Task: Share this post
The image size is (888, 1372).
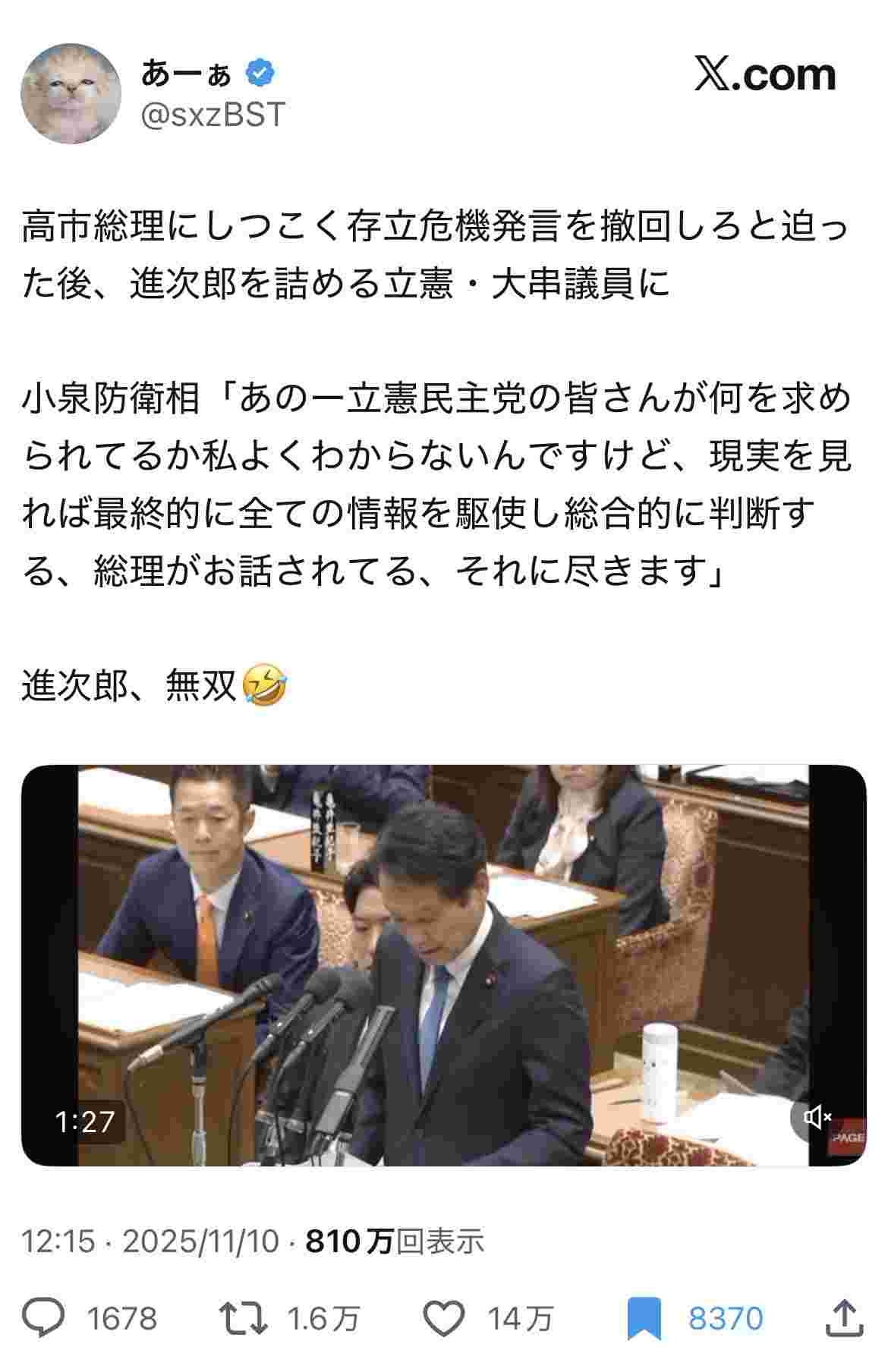Action: [842, 1319]
